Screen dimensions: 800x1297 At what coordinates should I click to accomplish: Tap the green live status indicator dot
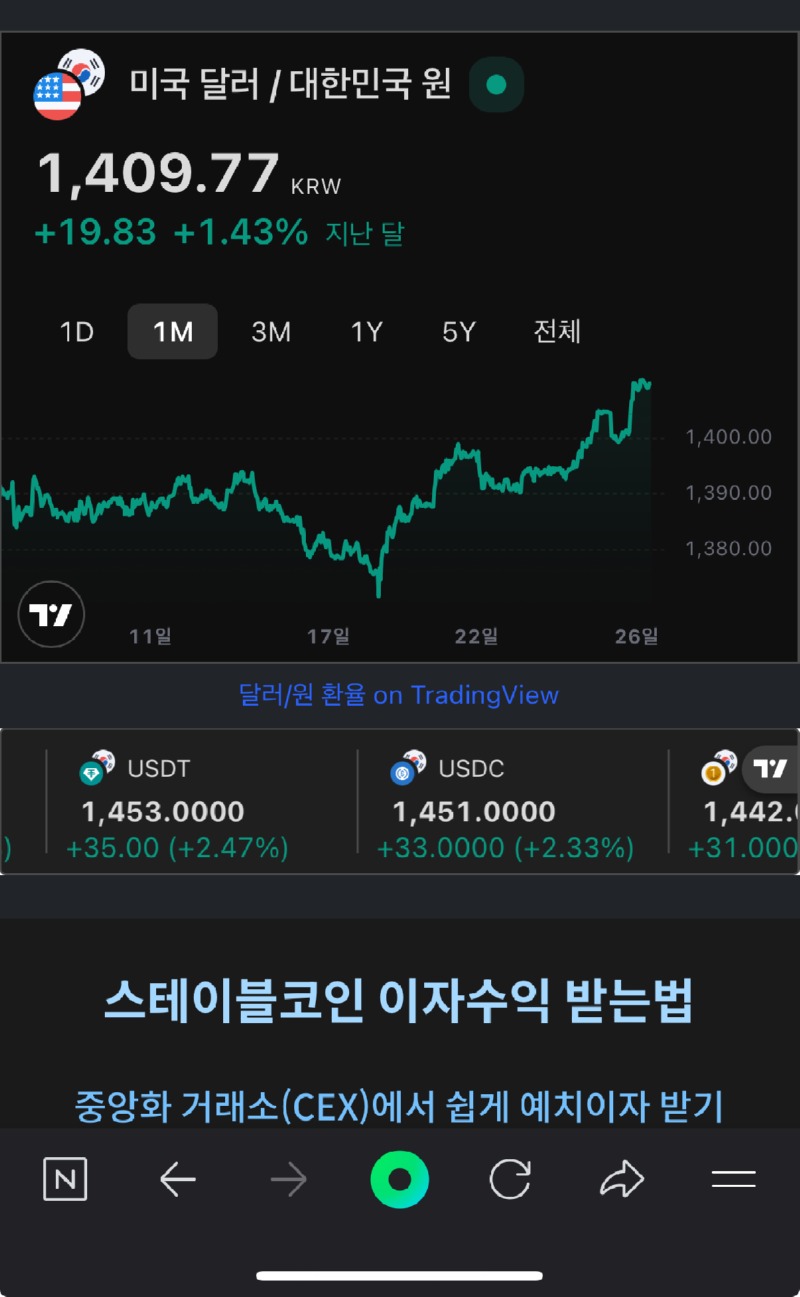click(497, 86)
